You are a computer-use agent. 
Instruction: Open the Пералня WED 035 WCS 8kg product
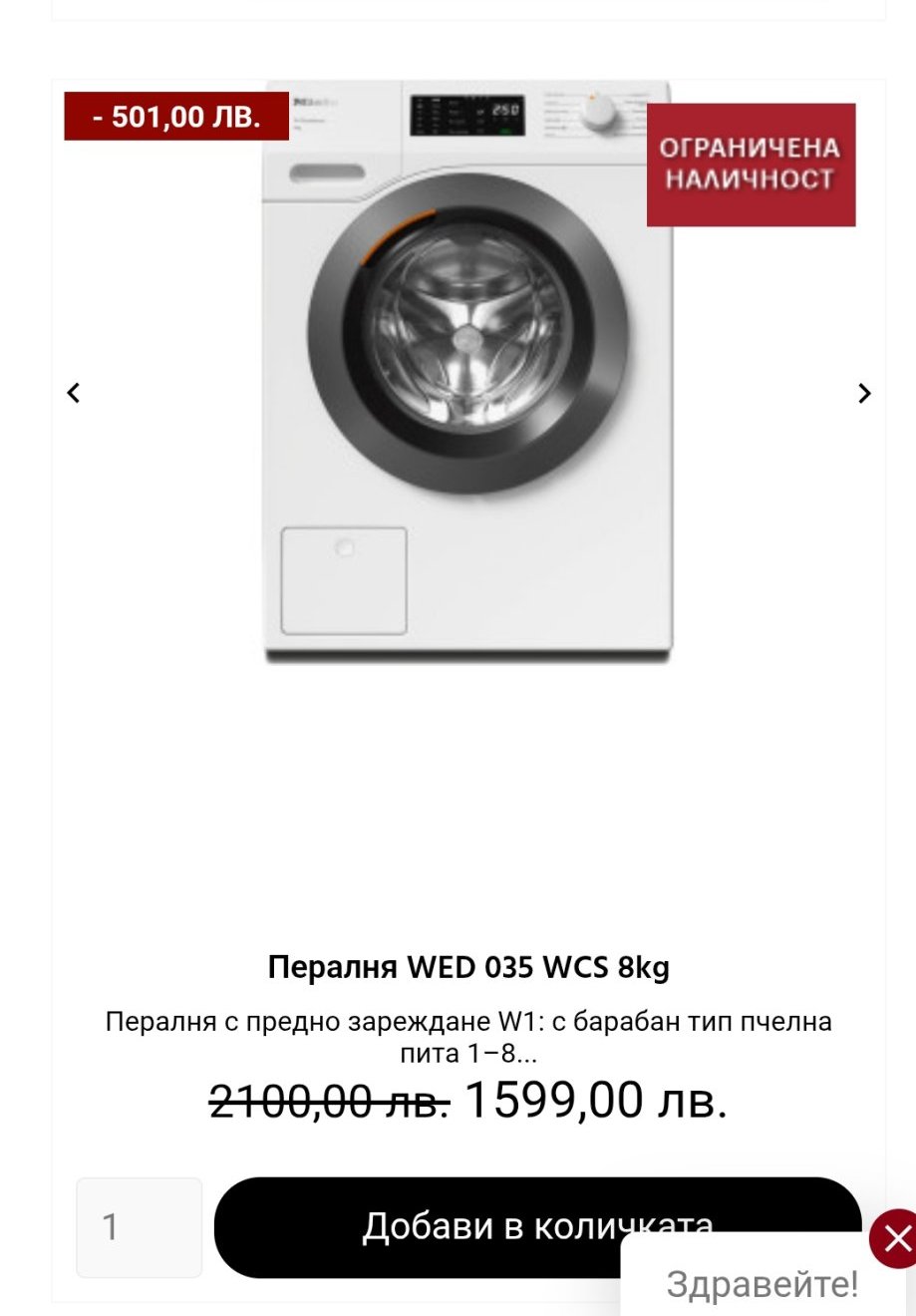(x=467, y=371)
